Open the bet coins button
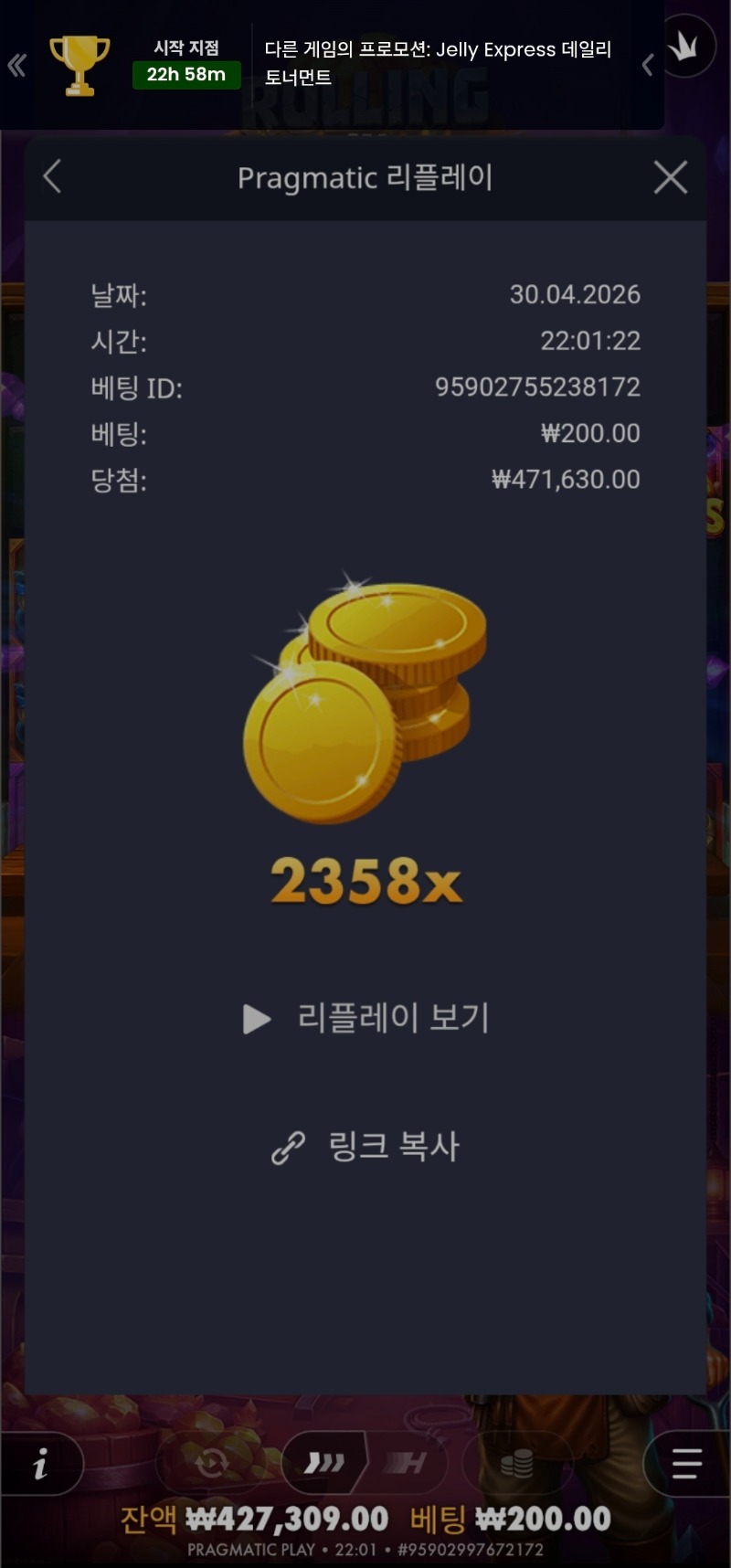The height and width of the screenshot is (1568, 731). (516, 1465)
